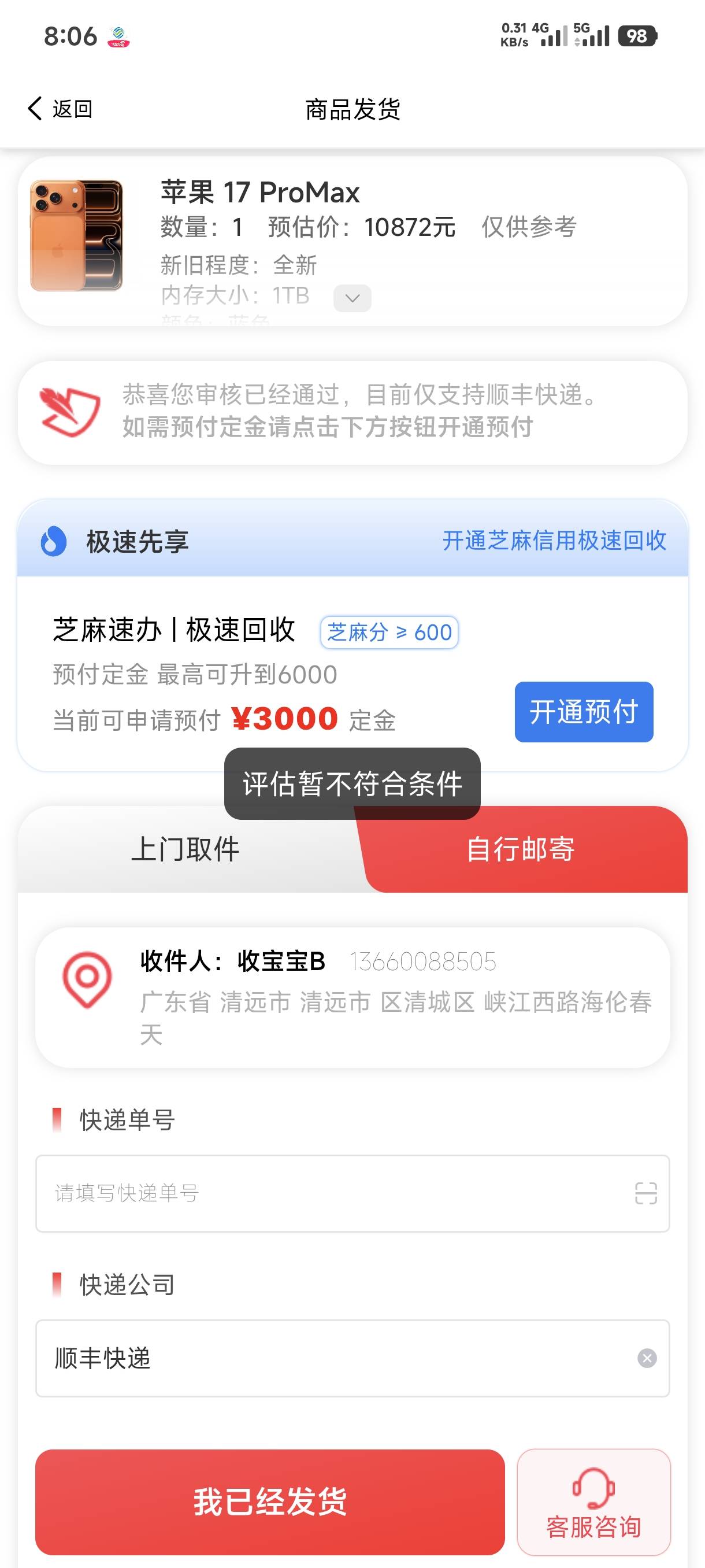Image resolution: width=705 pixels, height=1568 pixels.
Task: Clear the 顺丰快递 courier field
Action: [647, 1358]
